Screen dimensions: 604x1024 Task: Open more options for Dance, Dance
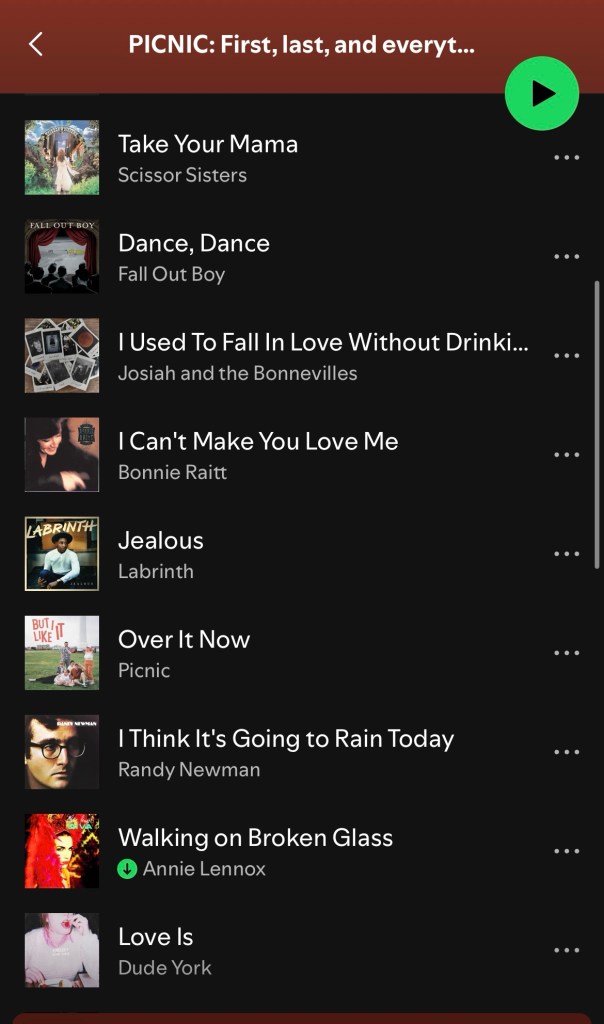pyautogui.click(x=566, y=256)
